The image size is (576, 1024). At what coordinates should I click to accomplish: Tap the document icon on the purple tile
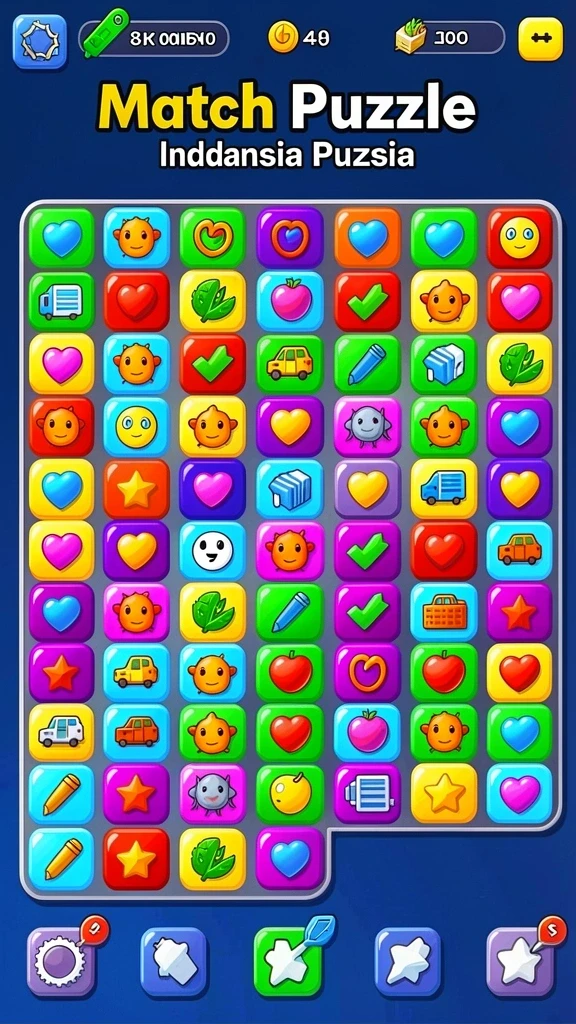(367, 793)
